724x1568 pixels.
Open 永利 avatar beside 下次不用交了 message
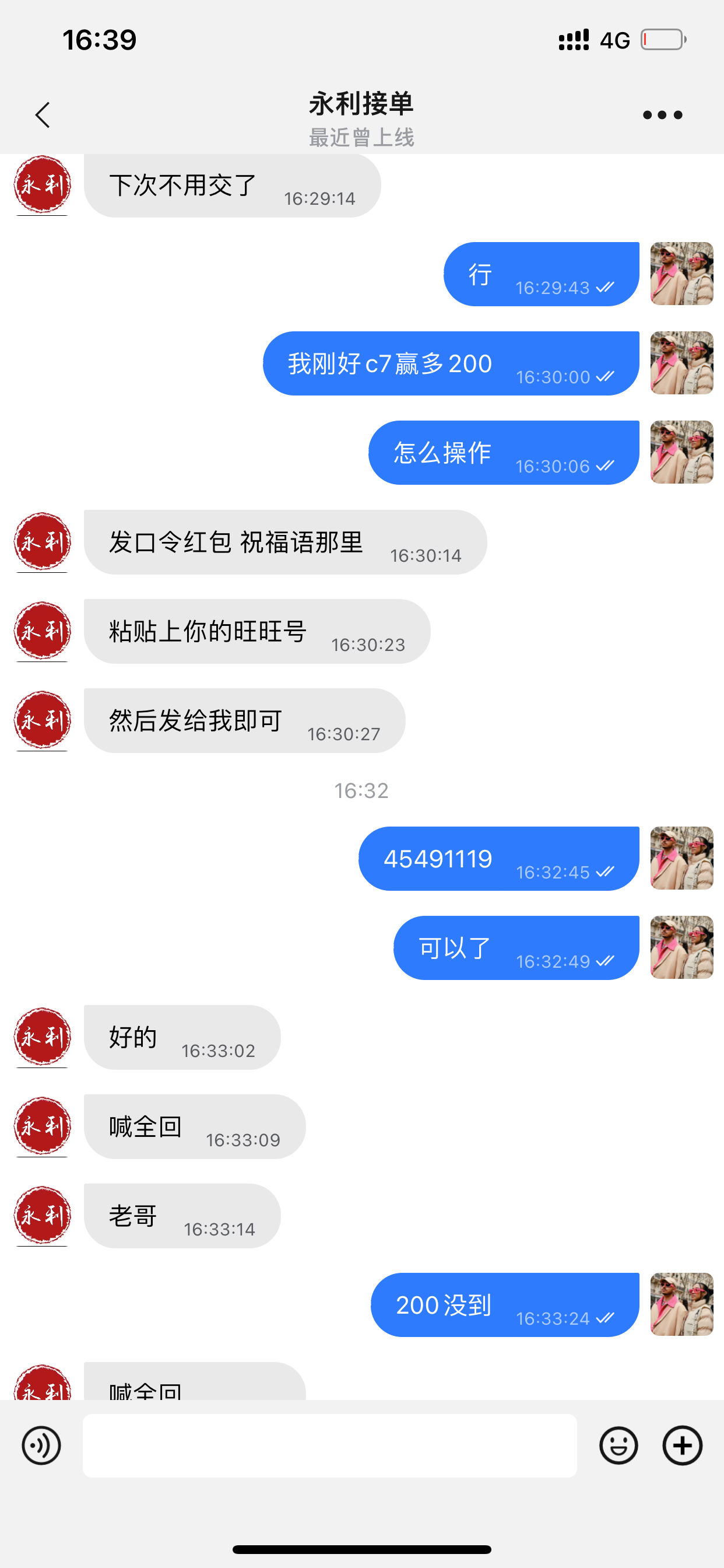(x=43, y=184)
